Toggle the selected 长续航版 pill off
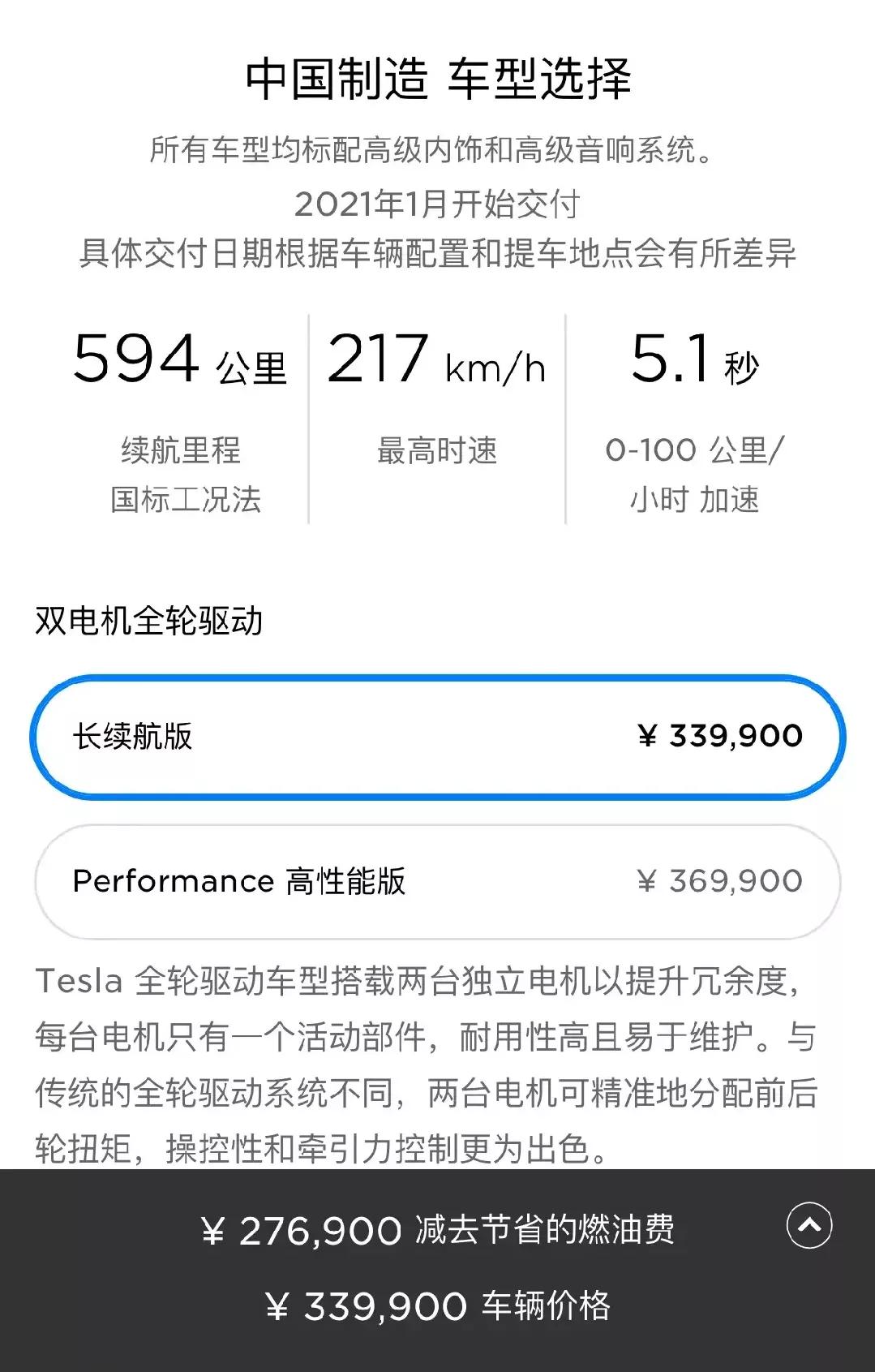Viewport: 875px width, 1372px height. [x=438, y=735]
